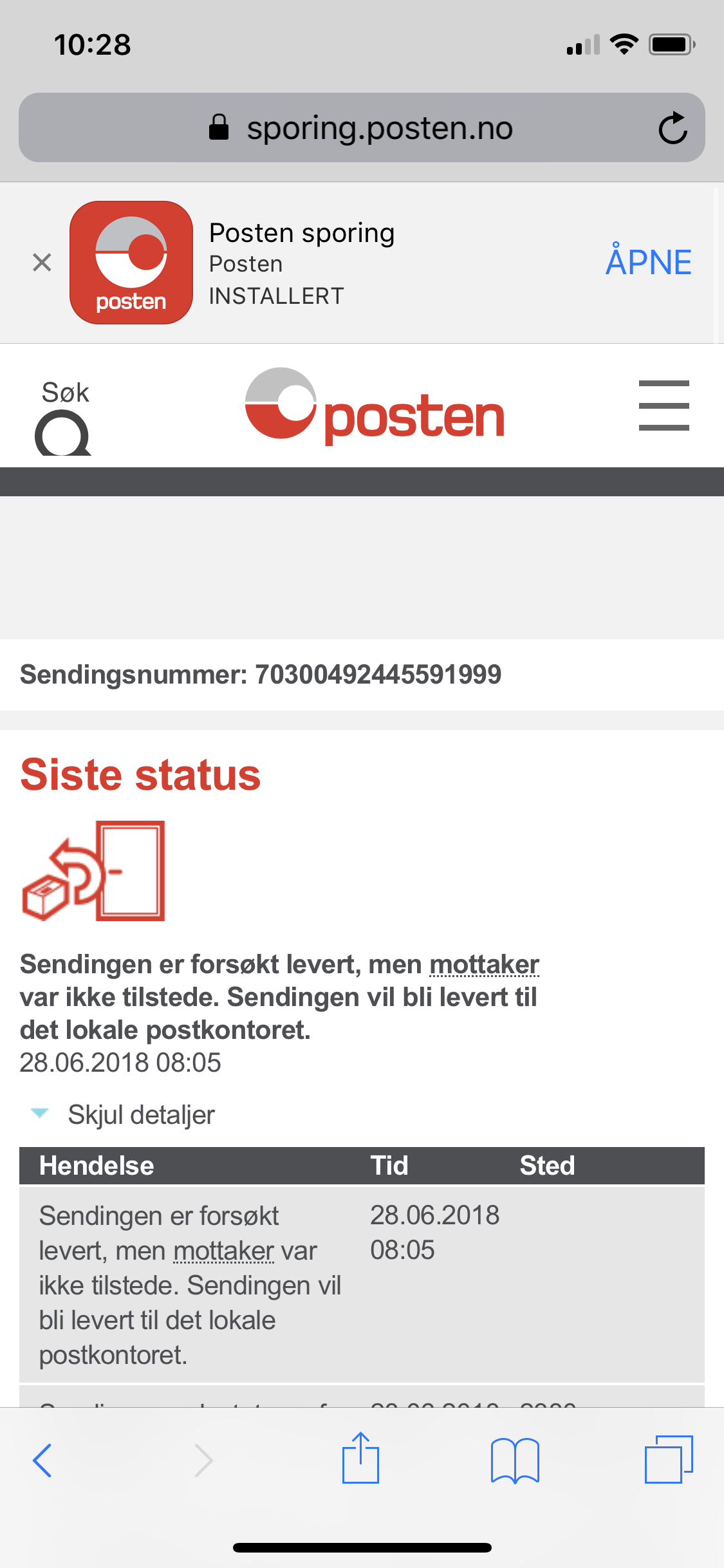Dismiss the Posten sporing app banner
This screenshot has width=724, height=1568.
click(42, 263)
